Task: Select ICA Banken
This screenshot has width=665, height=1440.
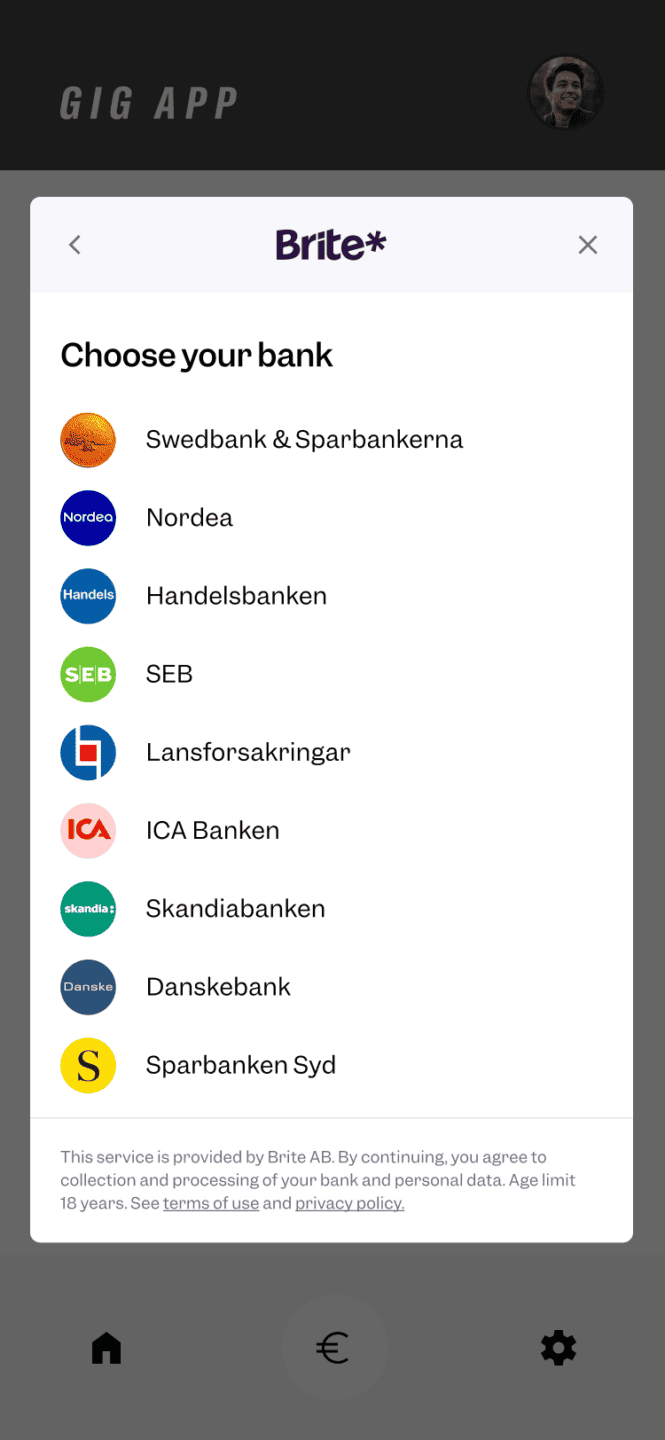Action: click(331, 830)
